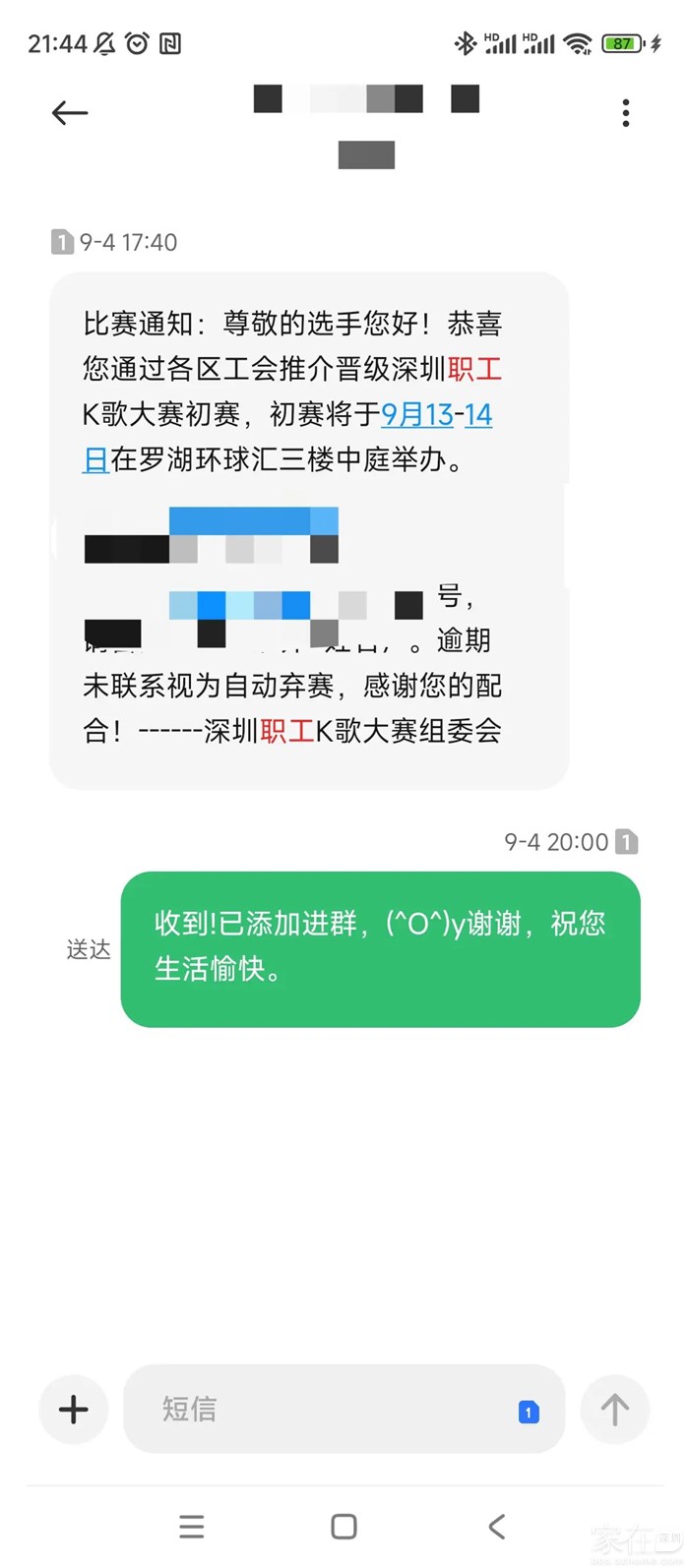The width and height of the screenshot is (689, 1568).
Task: Send the message with the arrow button
Action: coord(614,1409)
